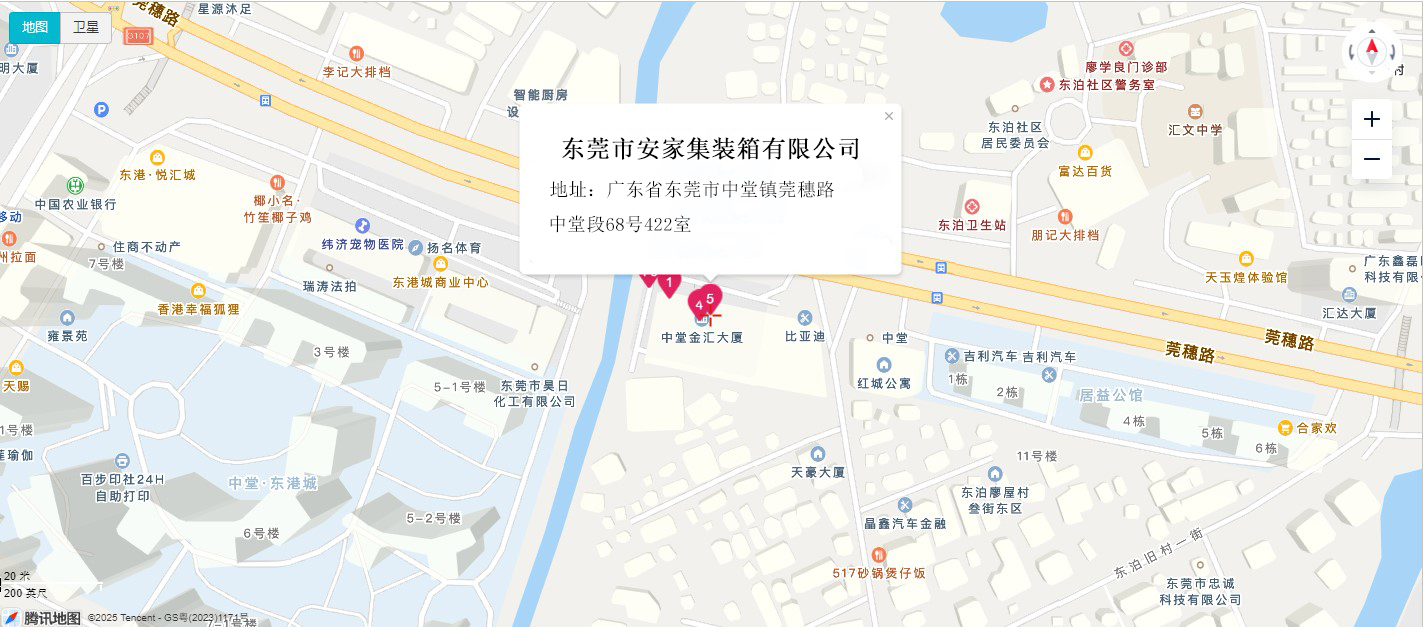Reset map orientation with the compass

[x=1372, y=49]
